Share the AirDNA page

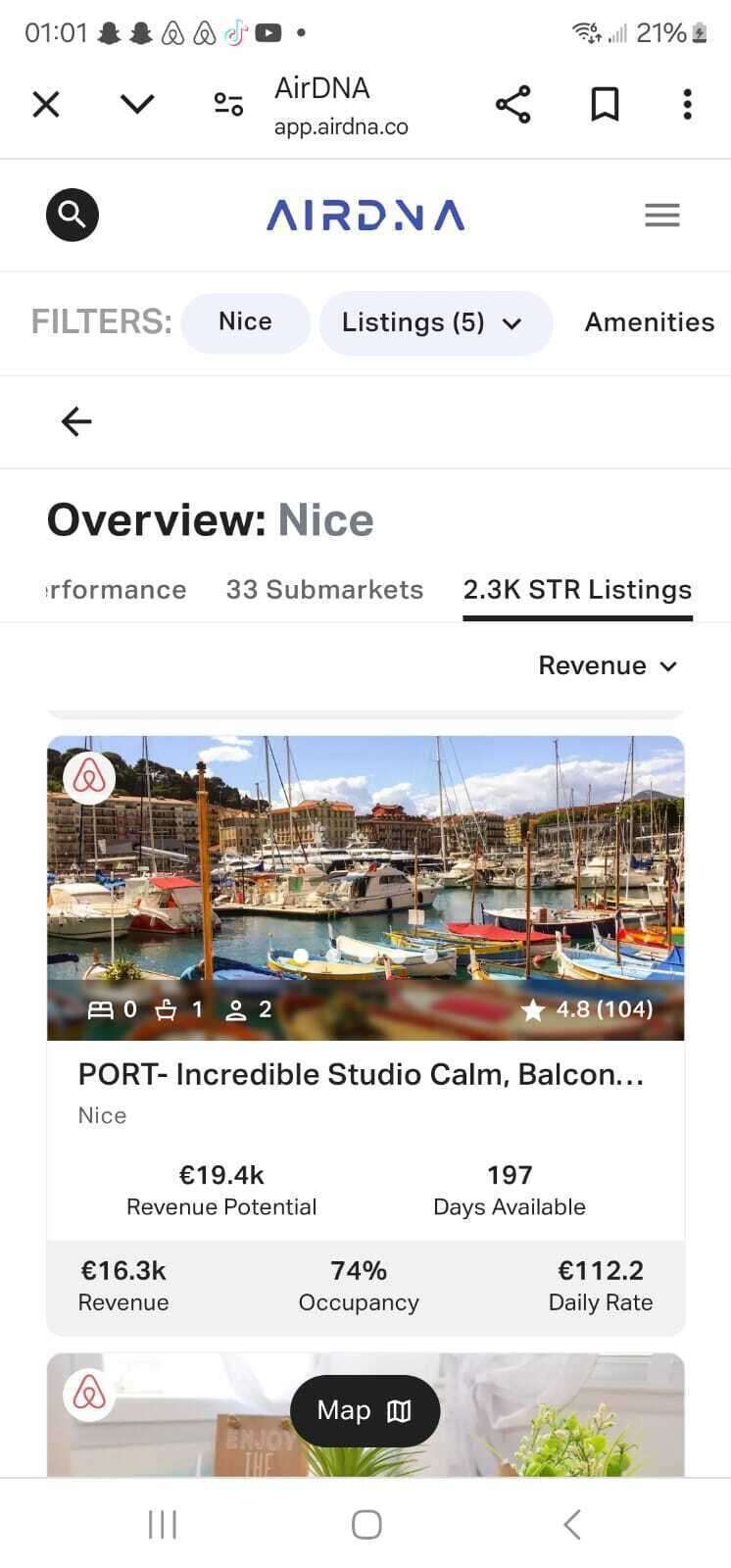(x=512, y=104)
